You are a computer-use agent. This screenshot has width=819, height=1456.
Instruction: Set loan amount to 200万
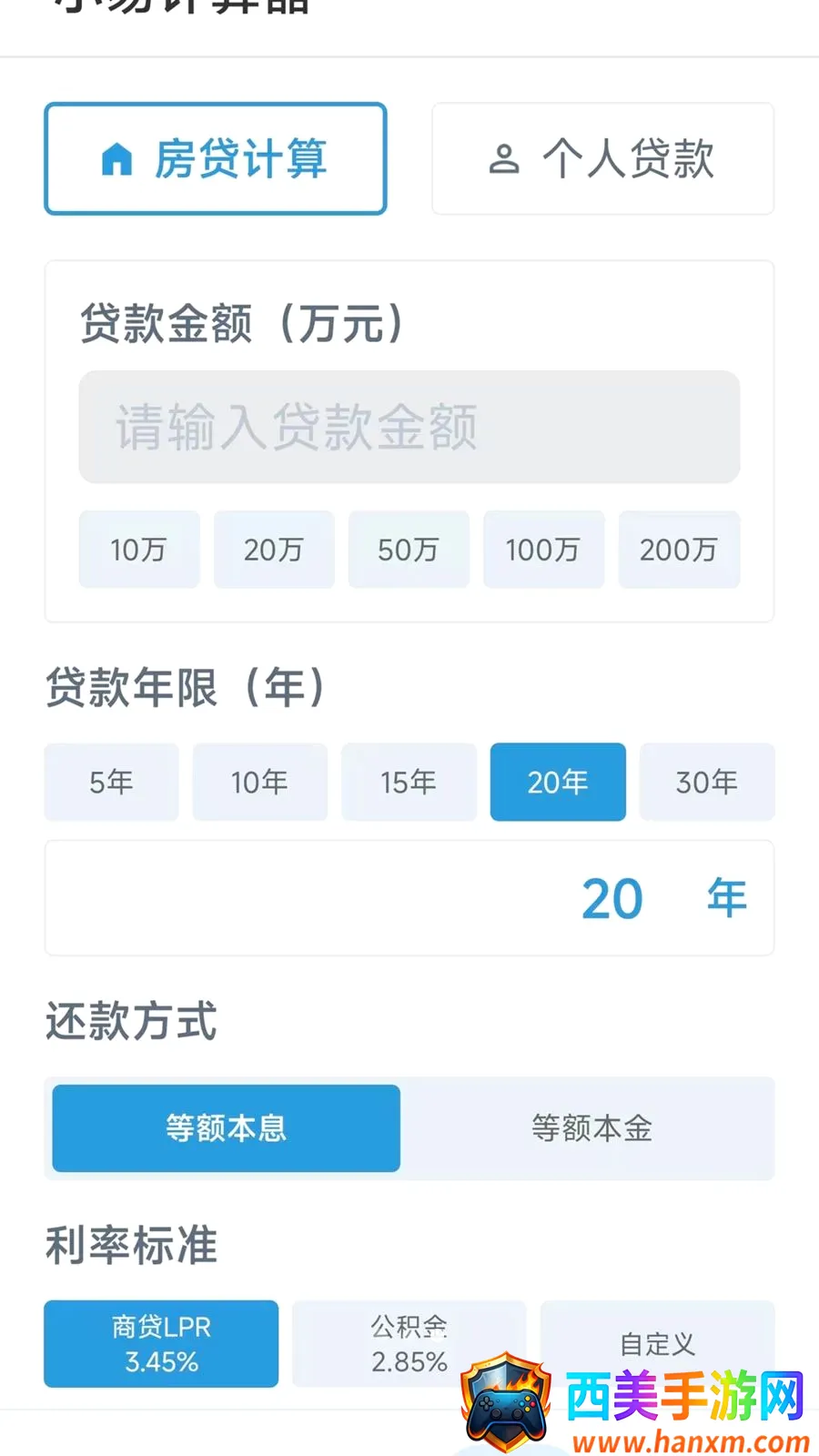pos(679,550)
